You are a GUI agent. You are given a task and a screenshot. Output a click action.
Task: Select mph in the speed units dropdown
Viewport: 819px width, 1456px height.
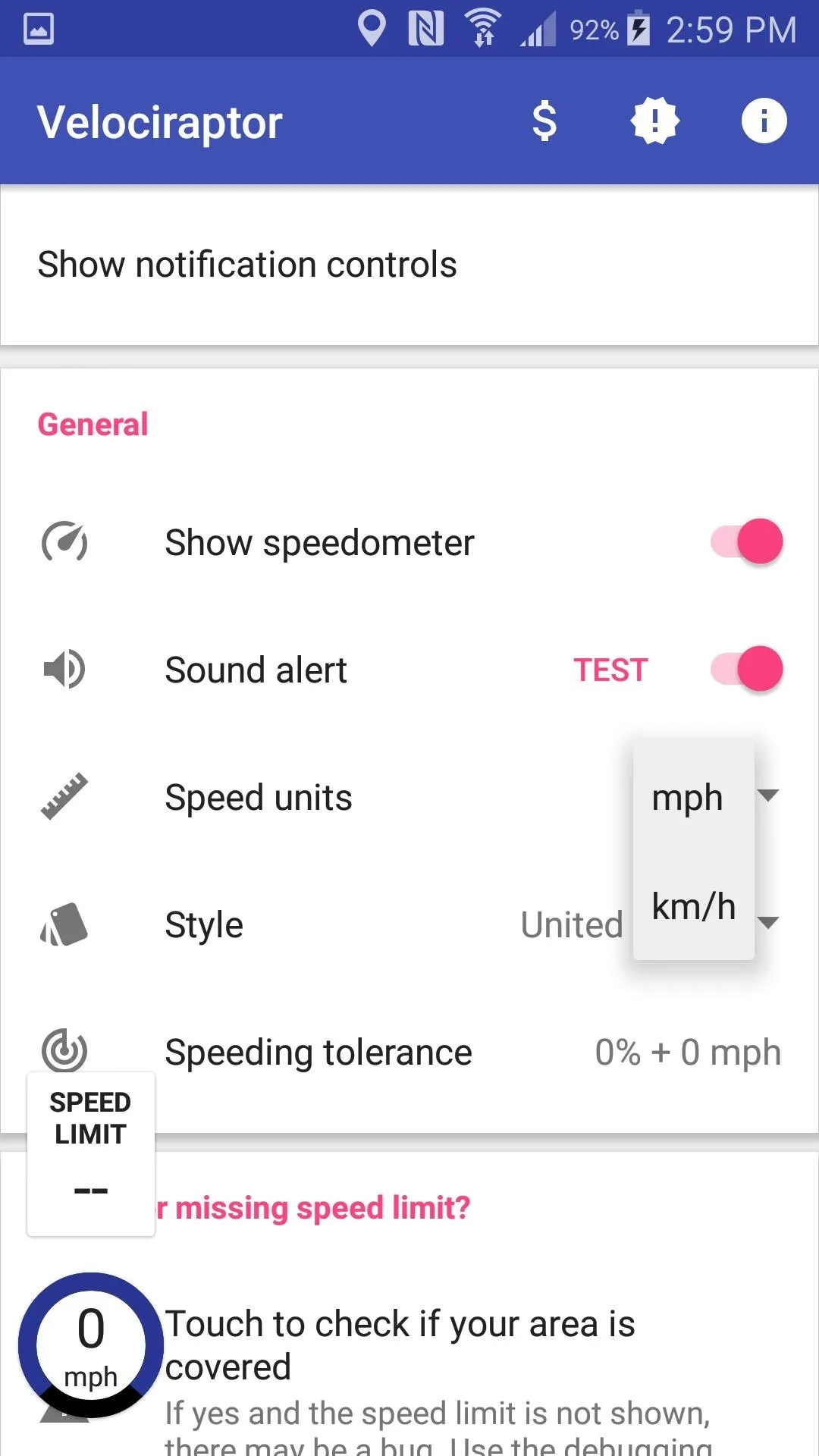pyautogui.click(x=693, y=797)
